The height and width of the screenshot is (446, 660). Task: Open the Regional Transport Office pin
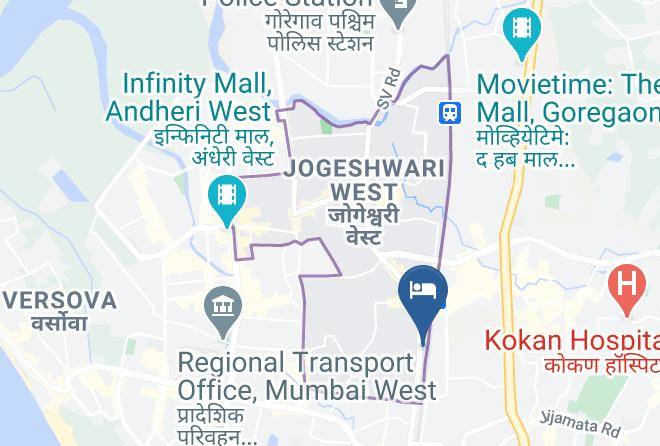pyautogui.click(x=223, y=312)
